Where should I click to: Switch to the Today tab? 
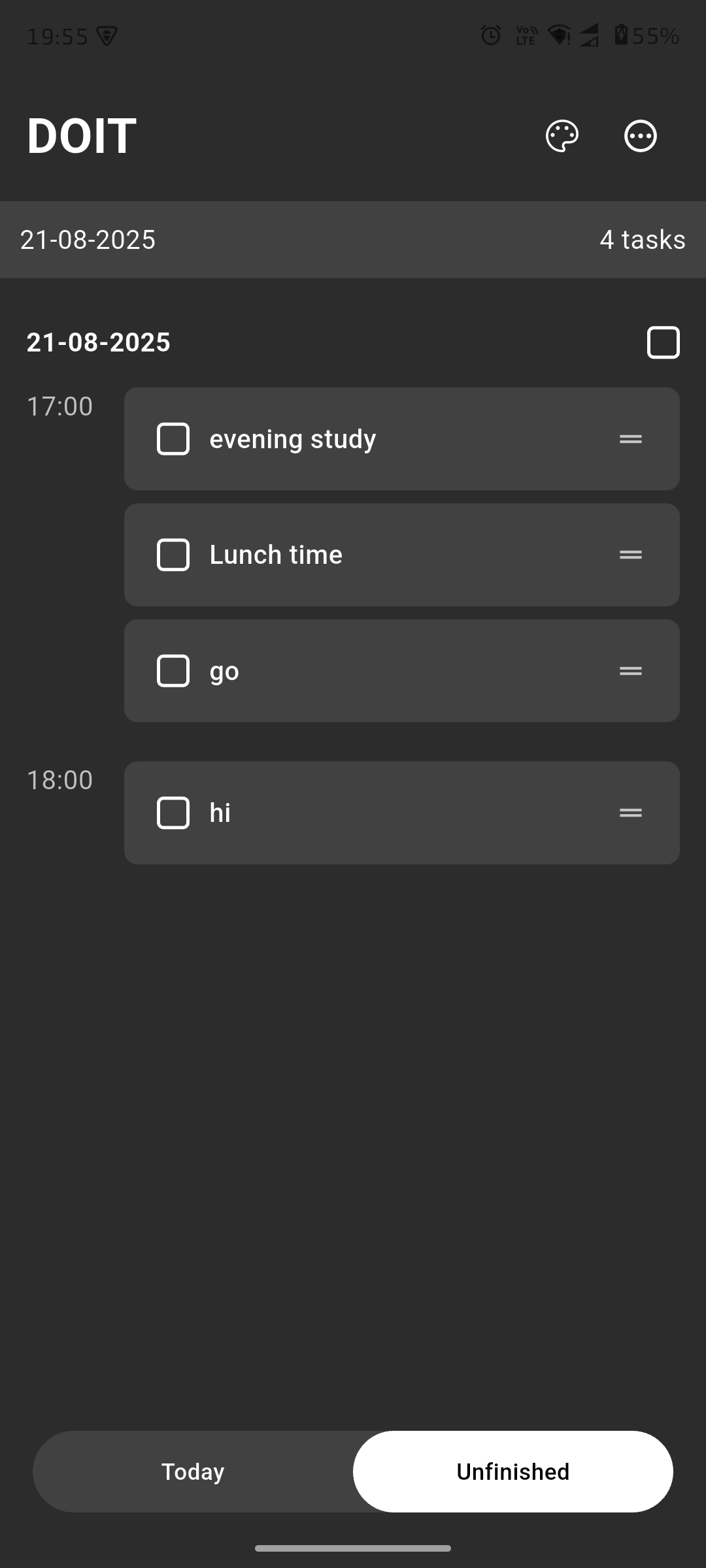(193, 1471)
